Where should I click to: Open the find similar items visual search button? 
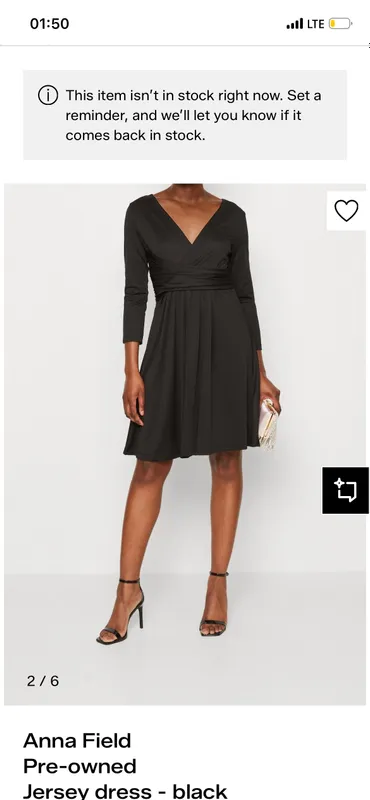[x=346, y=490]
